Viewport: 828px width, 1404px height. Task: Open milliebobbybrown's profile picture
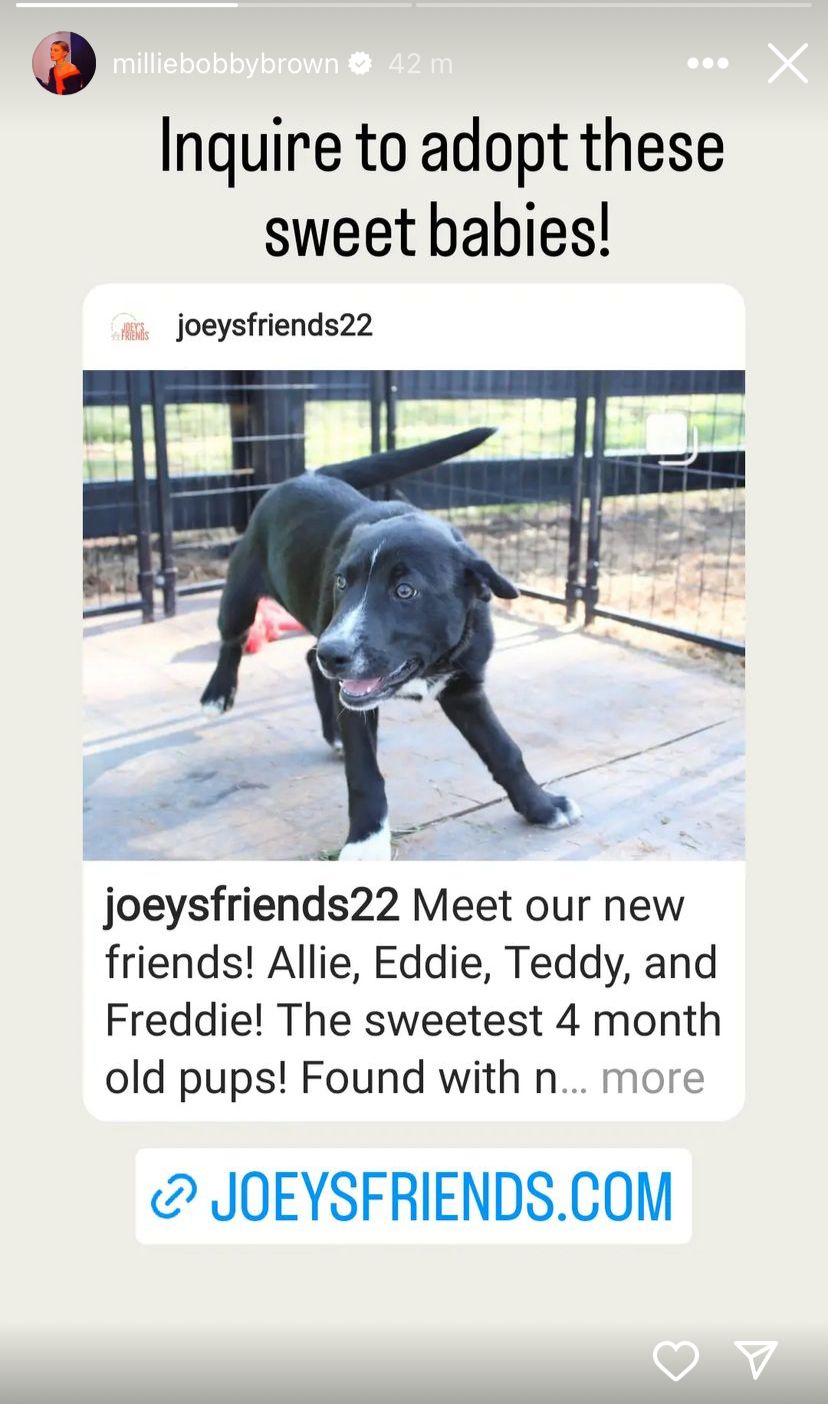[64, 63]
